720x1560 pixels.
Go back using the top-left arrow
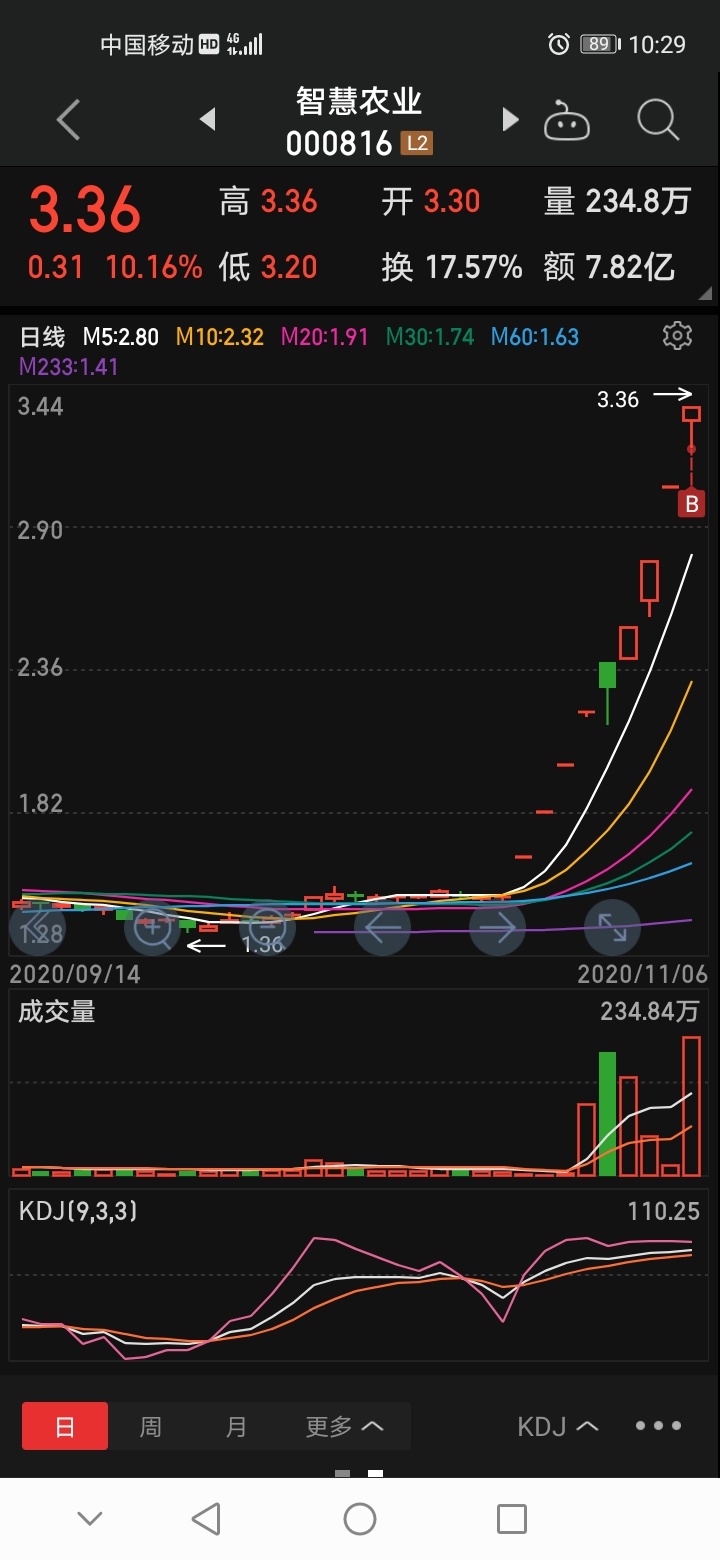point(68,121)
